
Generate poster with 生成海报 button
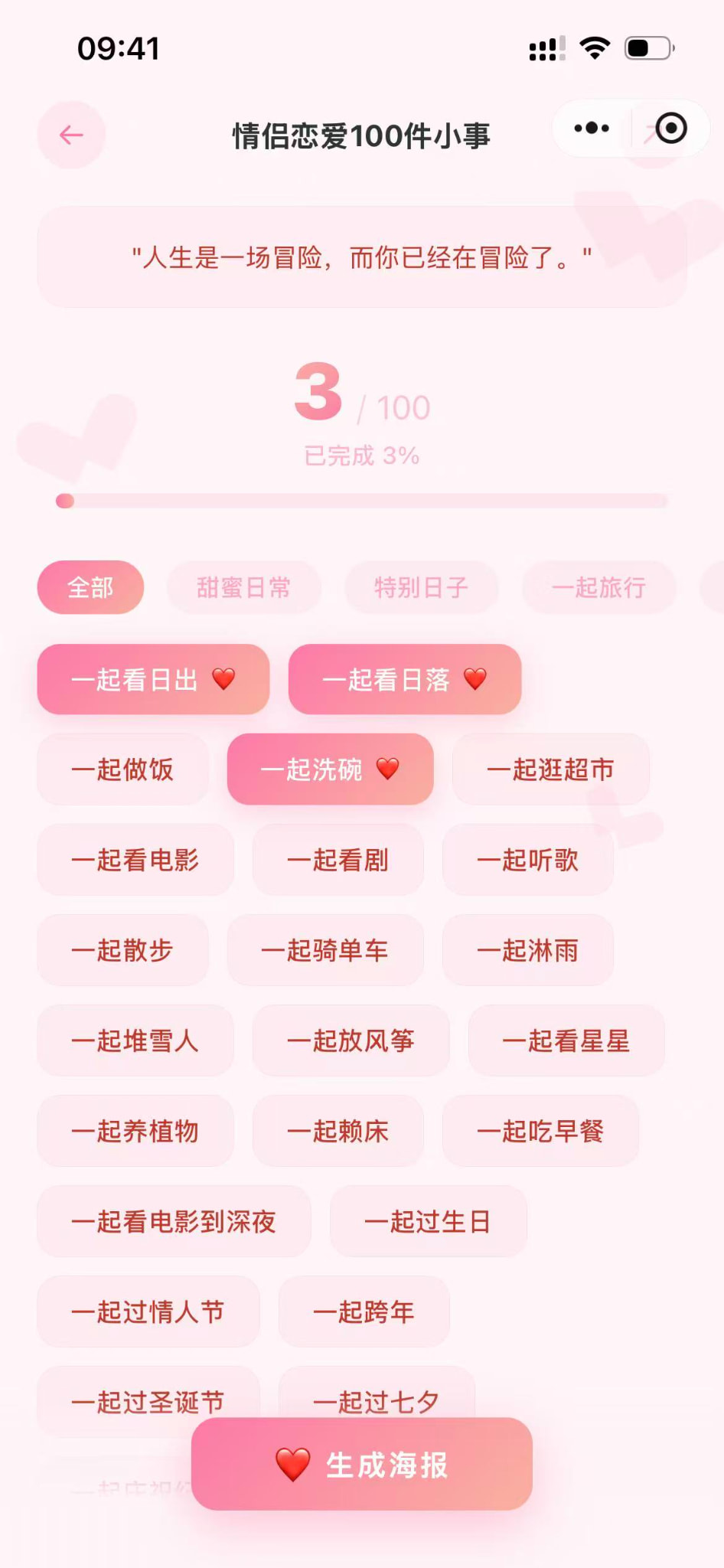click(x=362, y=1464)
